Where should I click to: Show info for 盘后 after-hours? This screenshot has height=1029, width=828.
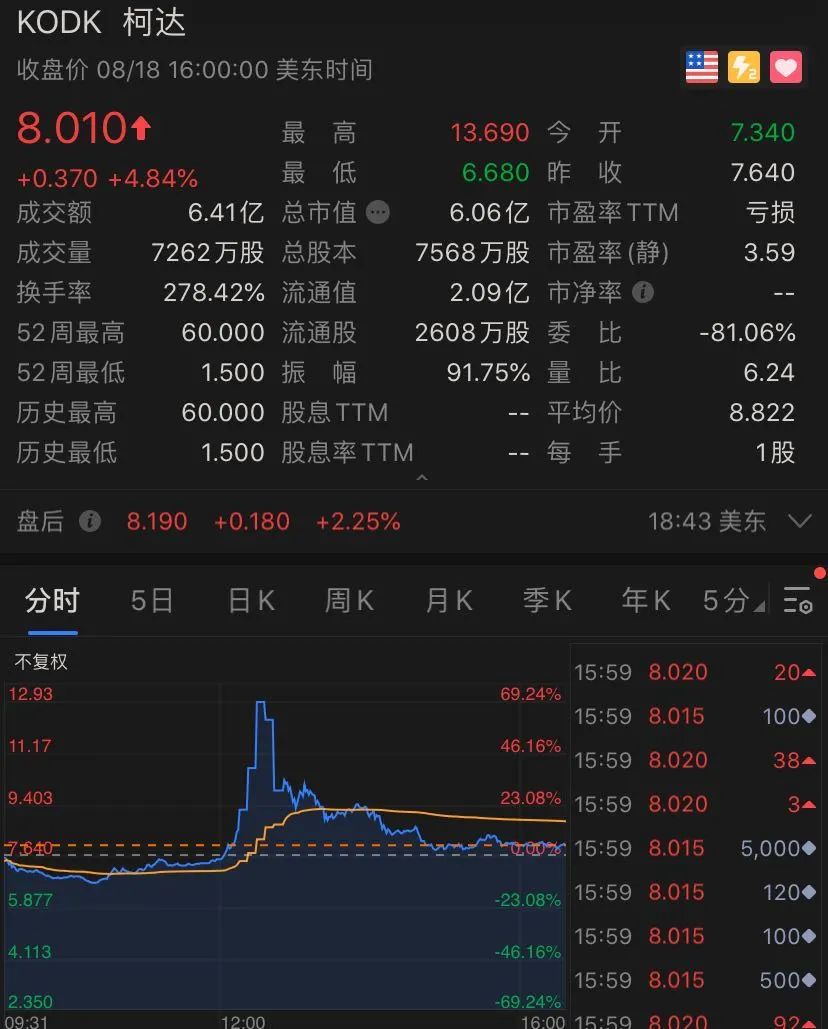point(90,521)
